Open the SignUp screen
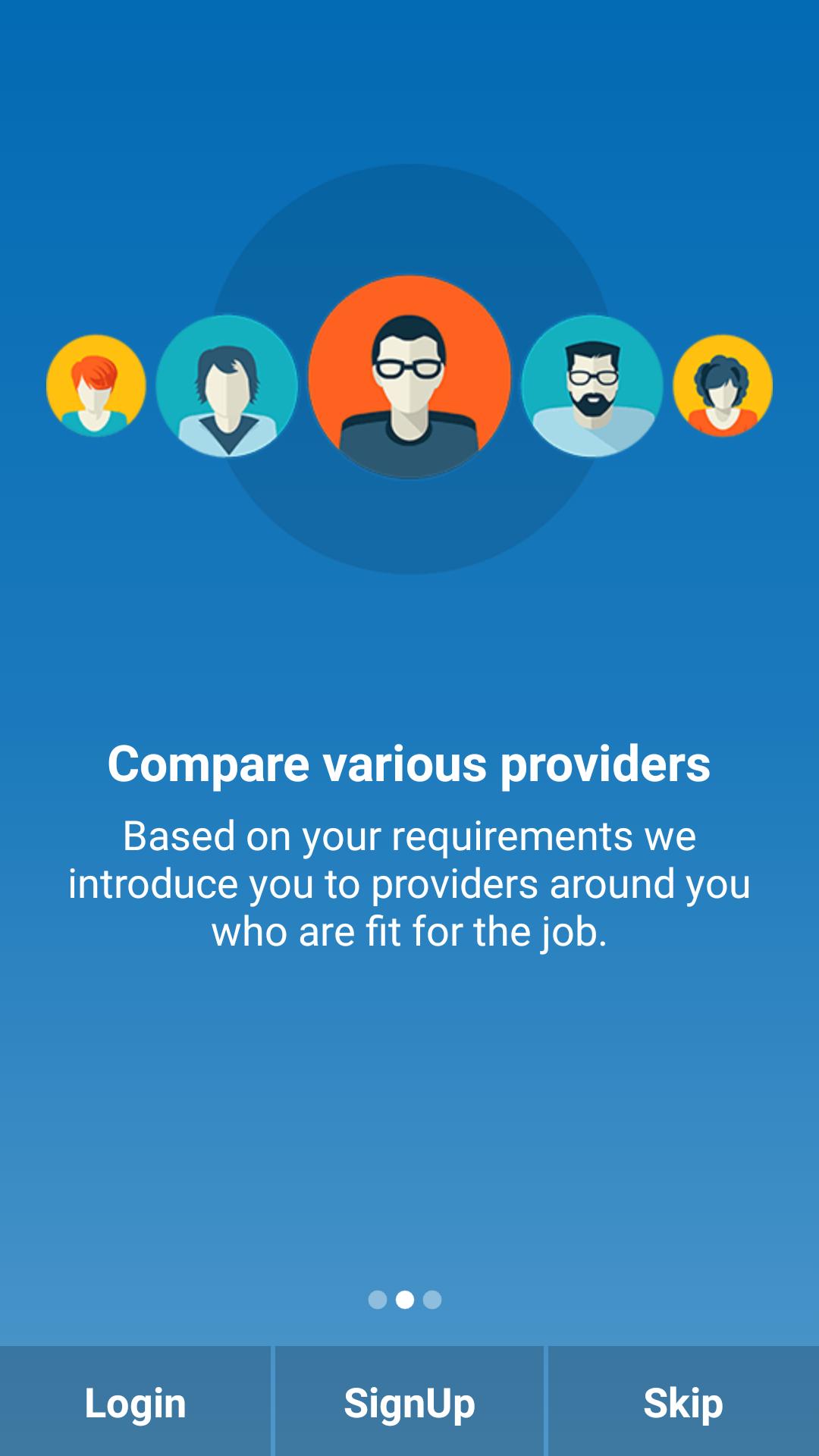Viewport: 819px width, 1456px height. tap(409, 1402)
